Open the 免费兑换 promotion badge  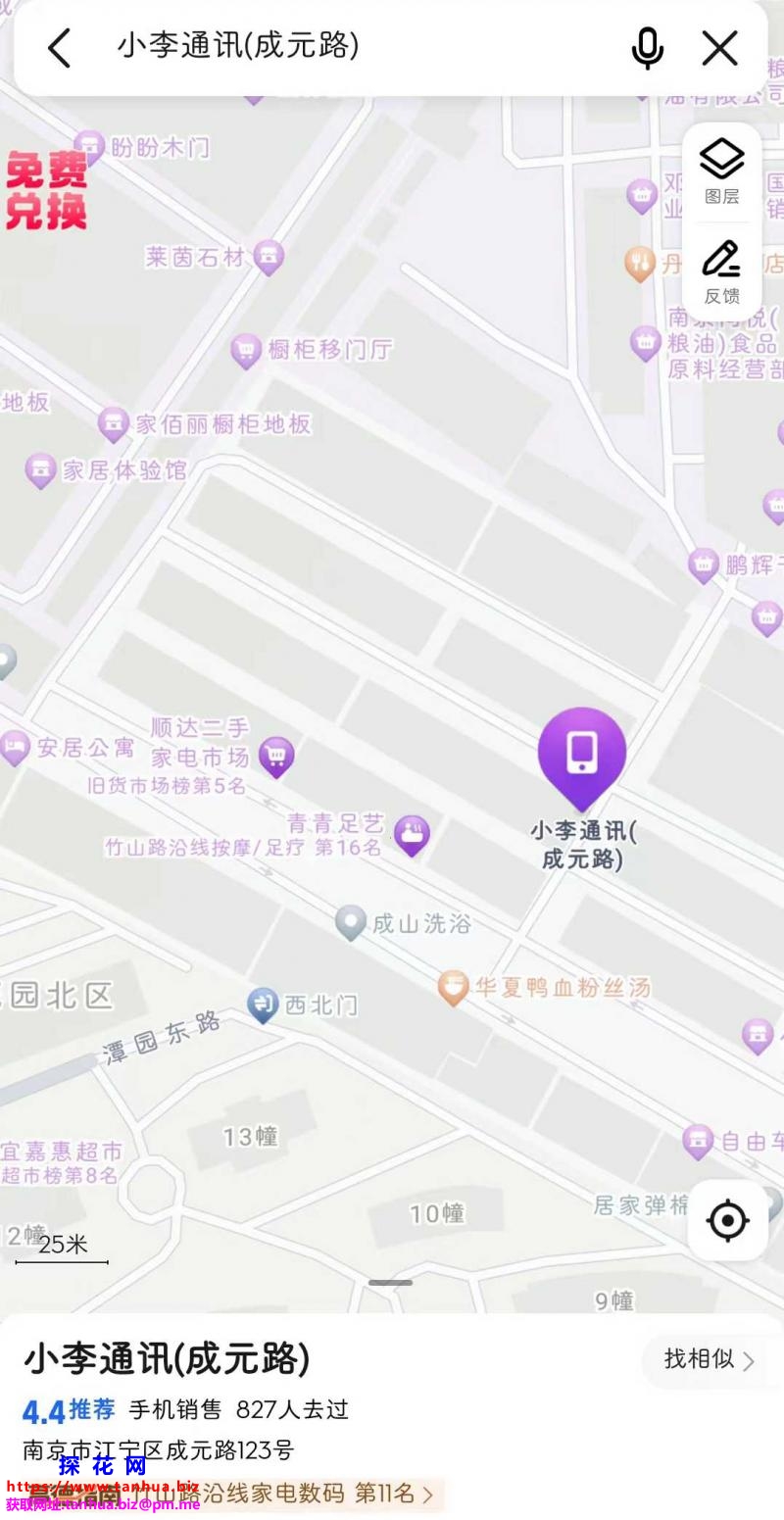point(46,192)
